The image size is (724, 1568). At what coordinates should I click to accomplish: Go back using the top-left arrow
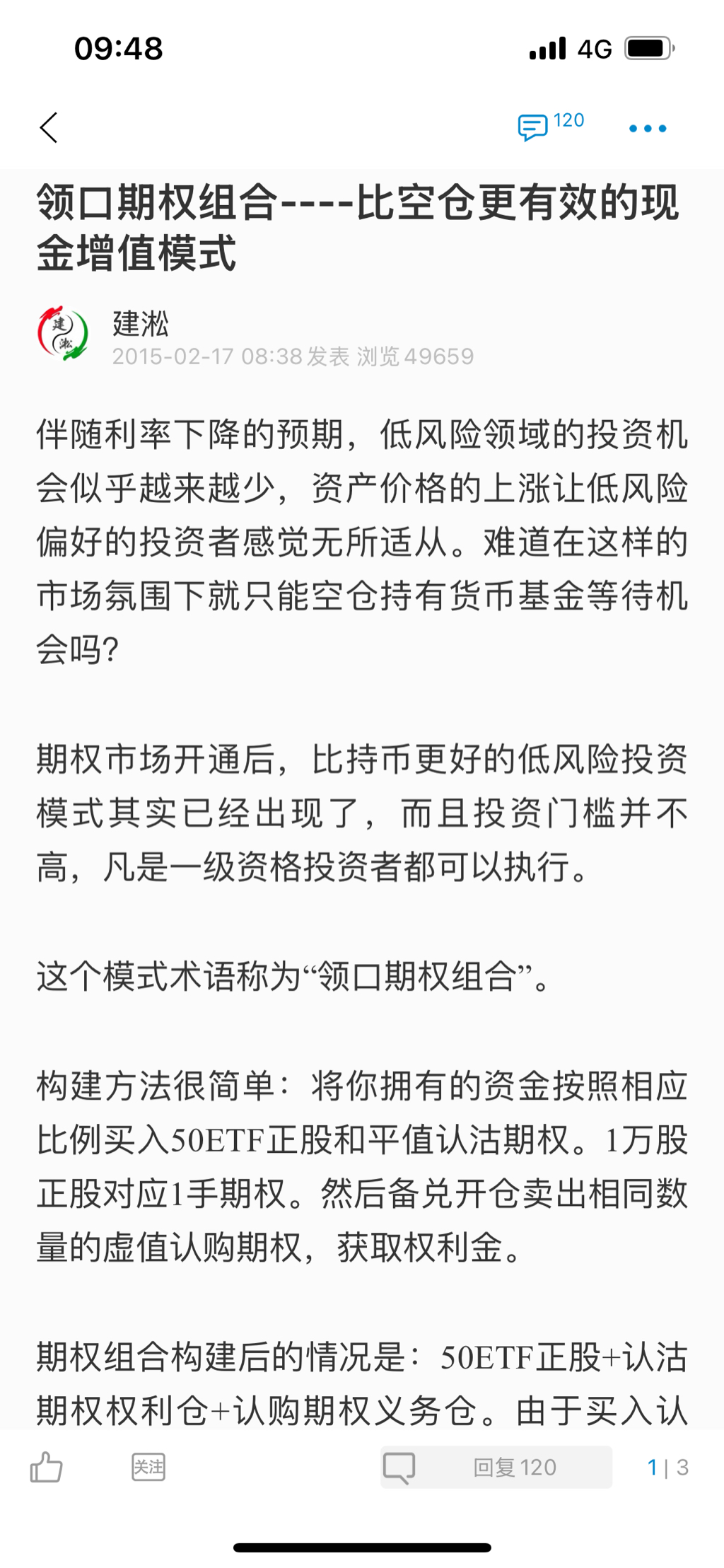[x=48, y=127]
